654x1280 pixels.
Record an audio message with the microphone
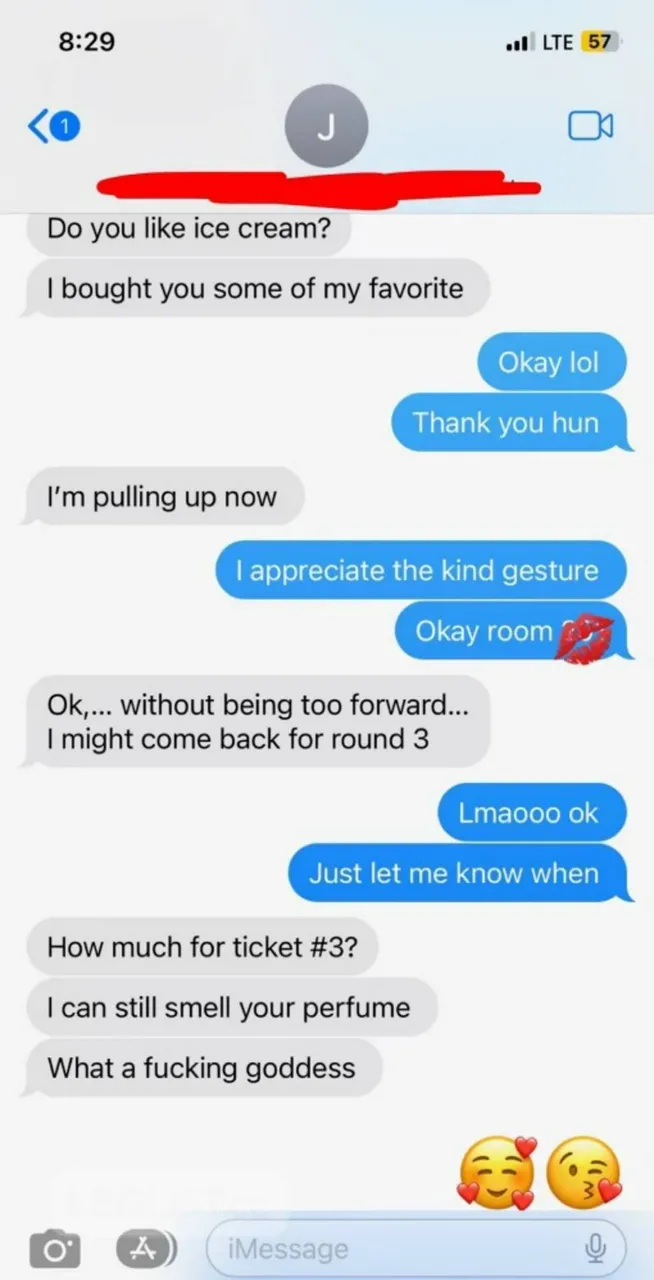coord(596,1247)
